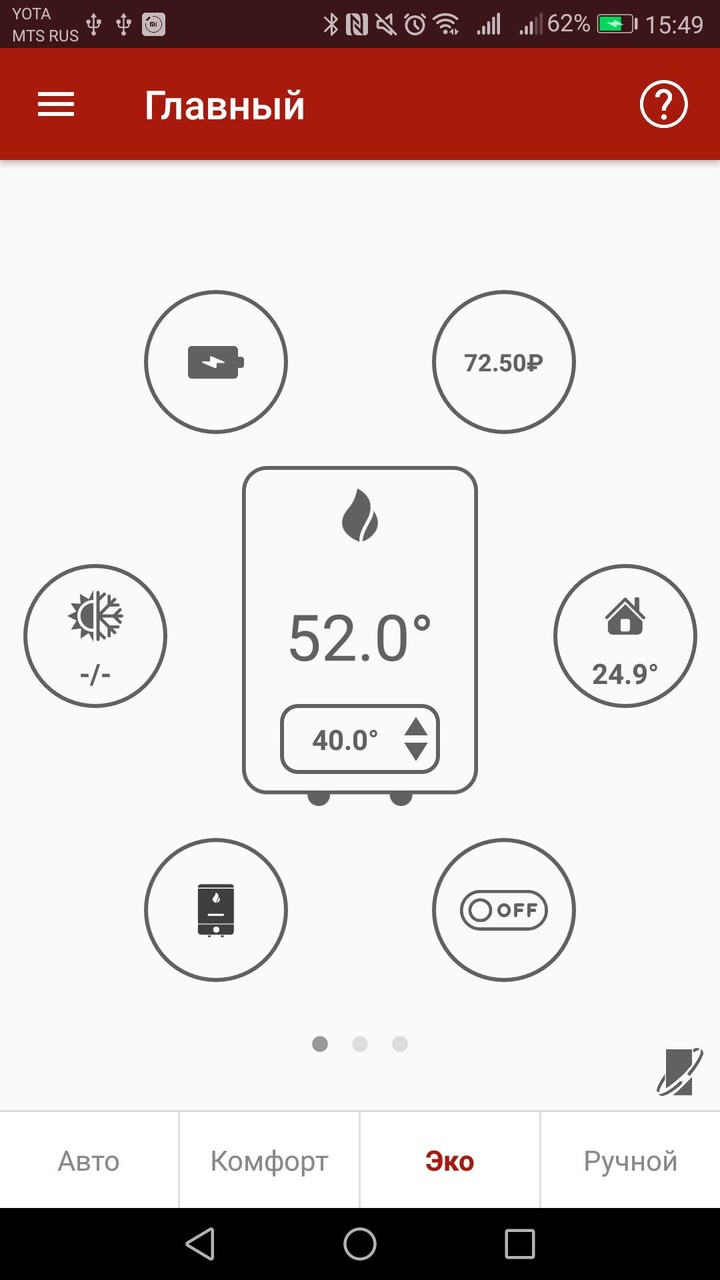
Task: Open the 72.50₽ balance circle
Action: pyautogui.click(x=504, y=362)
